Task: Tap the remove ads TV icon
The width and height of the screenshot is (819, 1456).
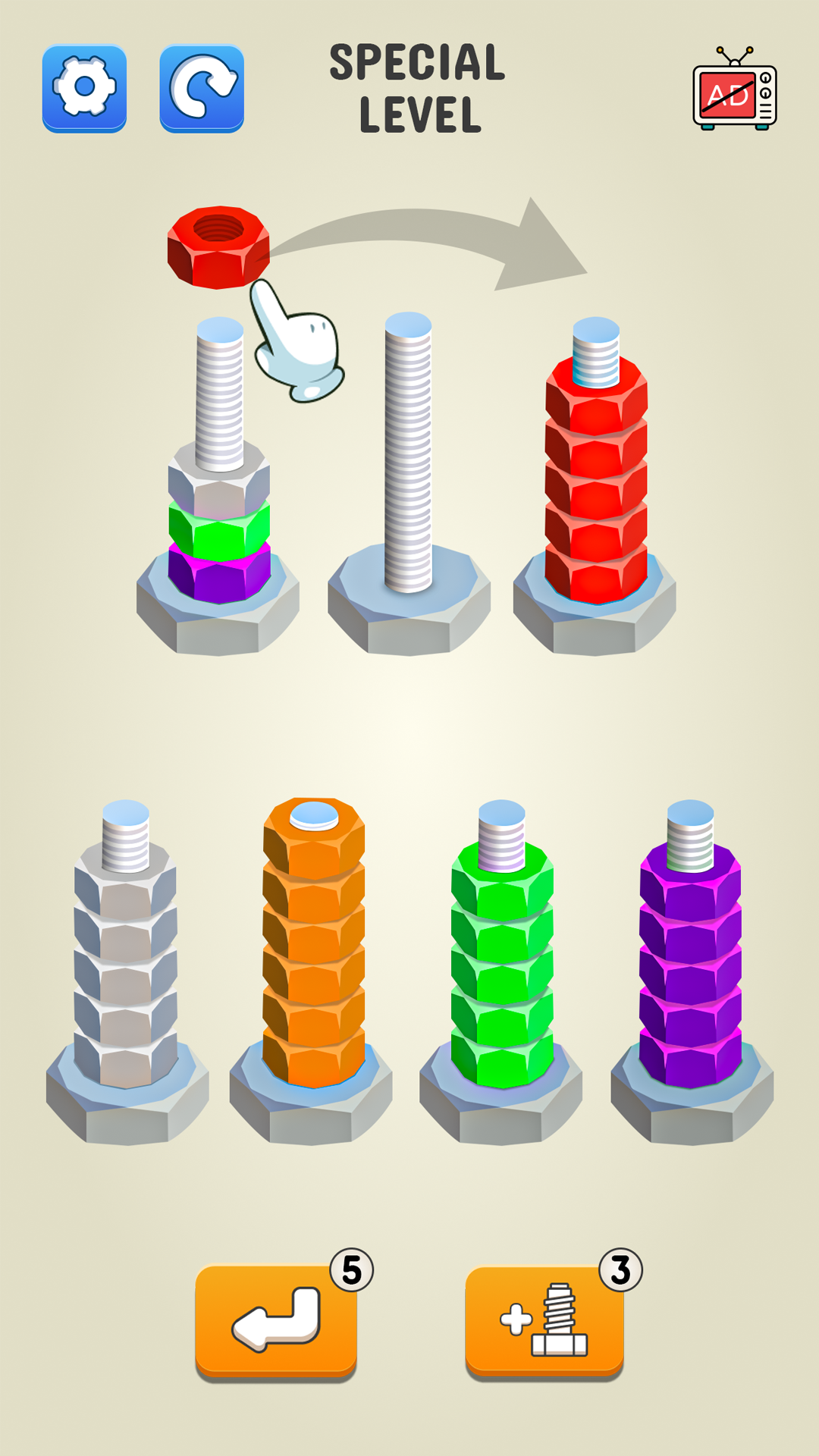Action: click(734, 91)
